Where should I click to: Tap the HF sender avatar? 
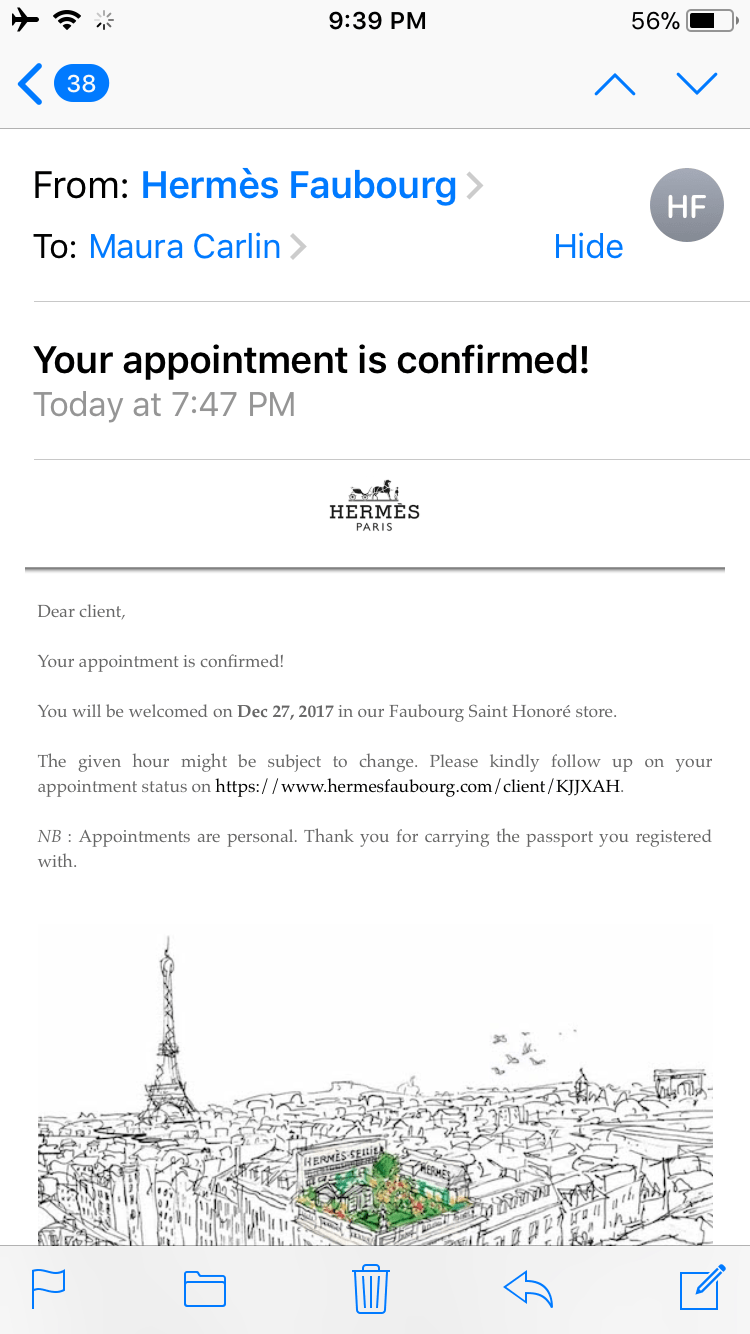687,206
